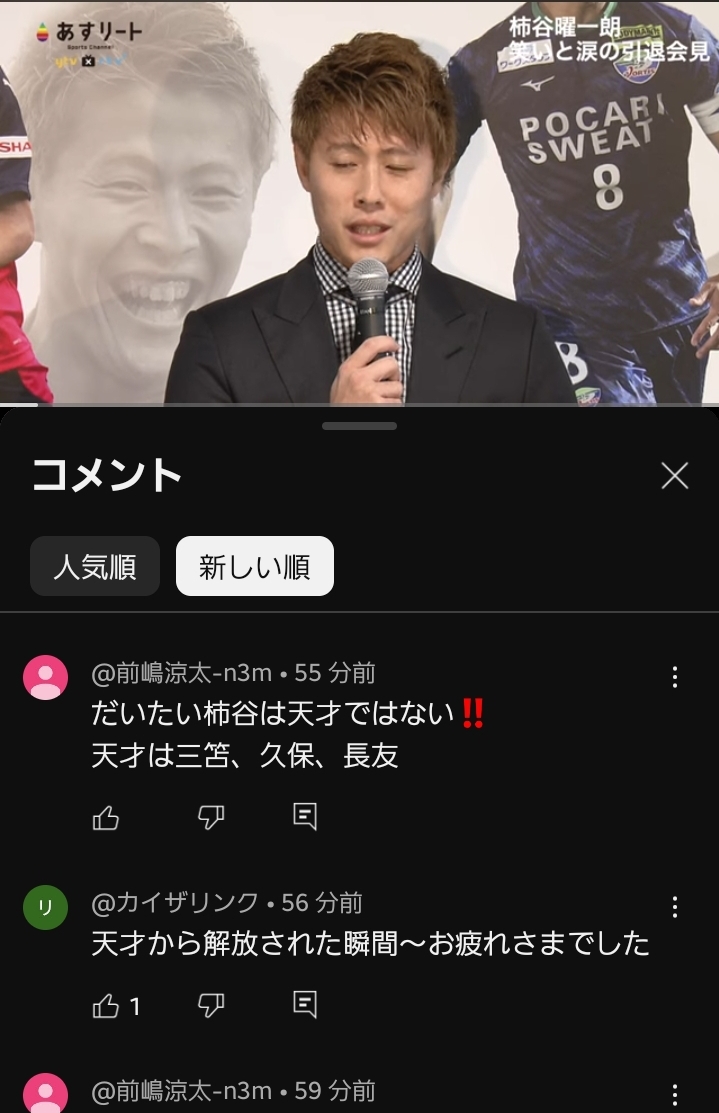Screen dimensions: 719x1113
Task: Select the 新しい順 sort chip
Action: [254, 567]
